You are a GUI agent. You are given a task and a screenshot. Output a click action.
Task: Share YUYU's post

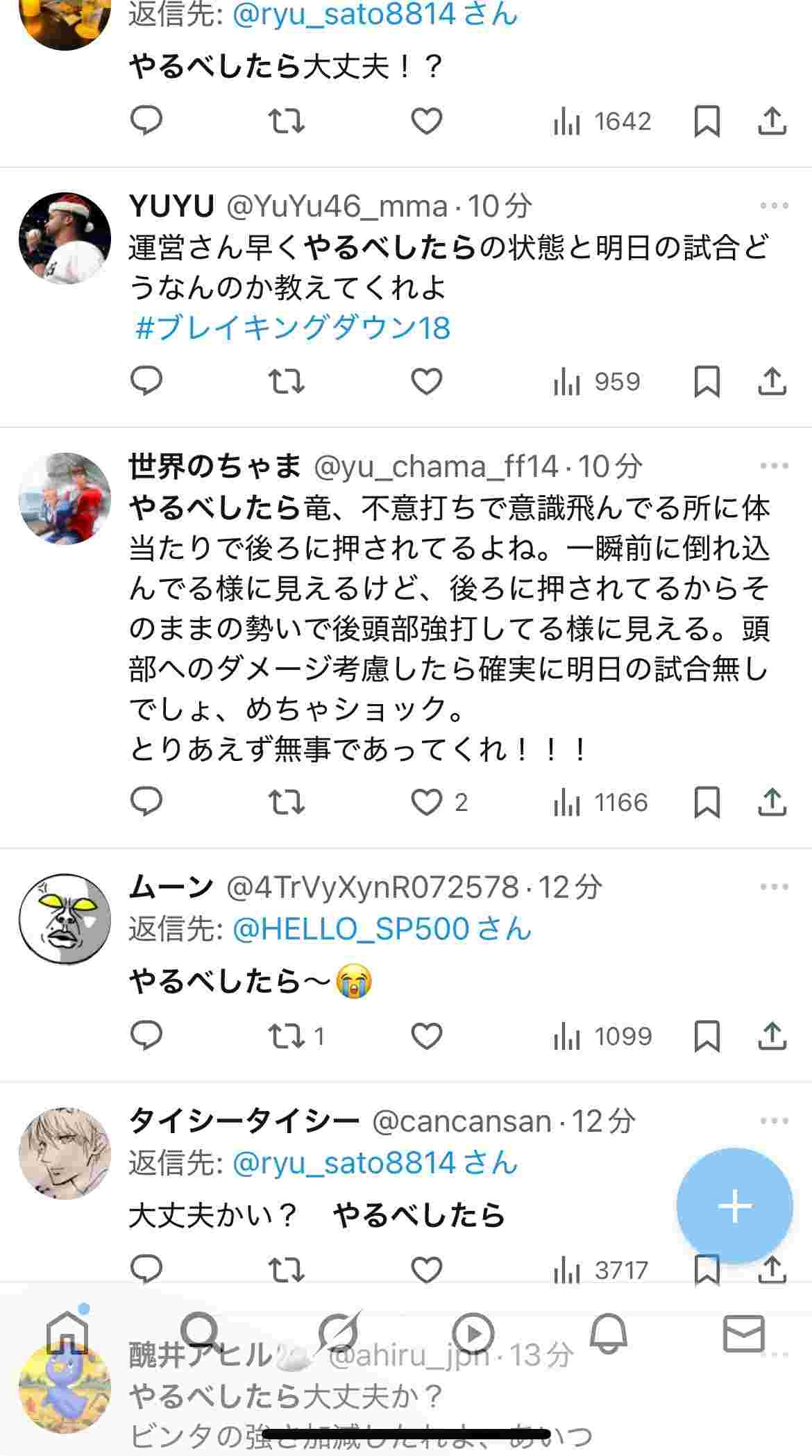[x=772, y=381]
